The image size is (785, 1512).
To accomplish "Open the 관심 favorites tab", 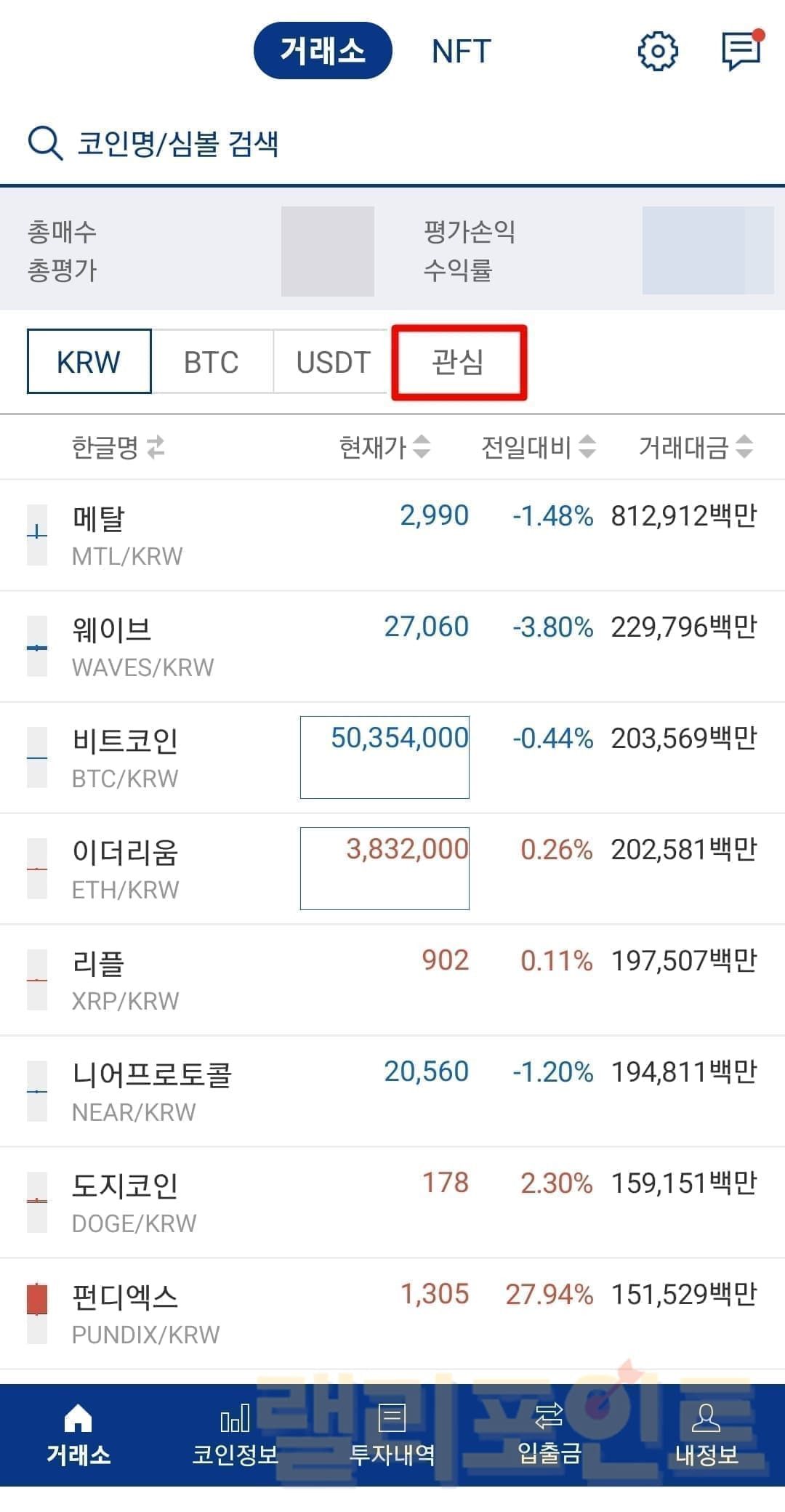I will (459, 362).
